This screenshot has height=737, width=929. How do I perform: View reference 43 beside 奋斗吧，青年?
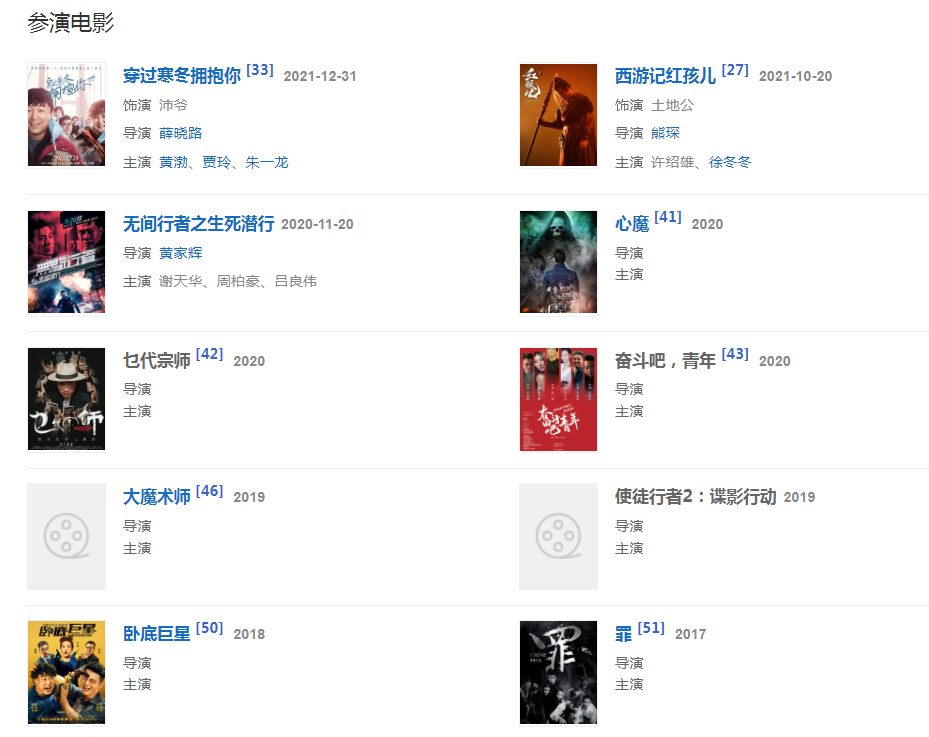(735, 354)
